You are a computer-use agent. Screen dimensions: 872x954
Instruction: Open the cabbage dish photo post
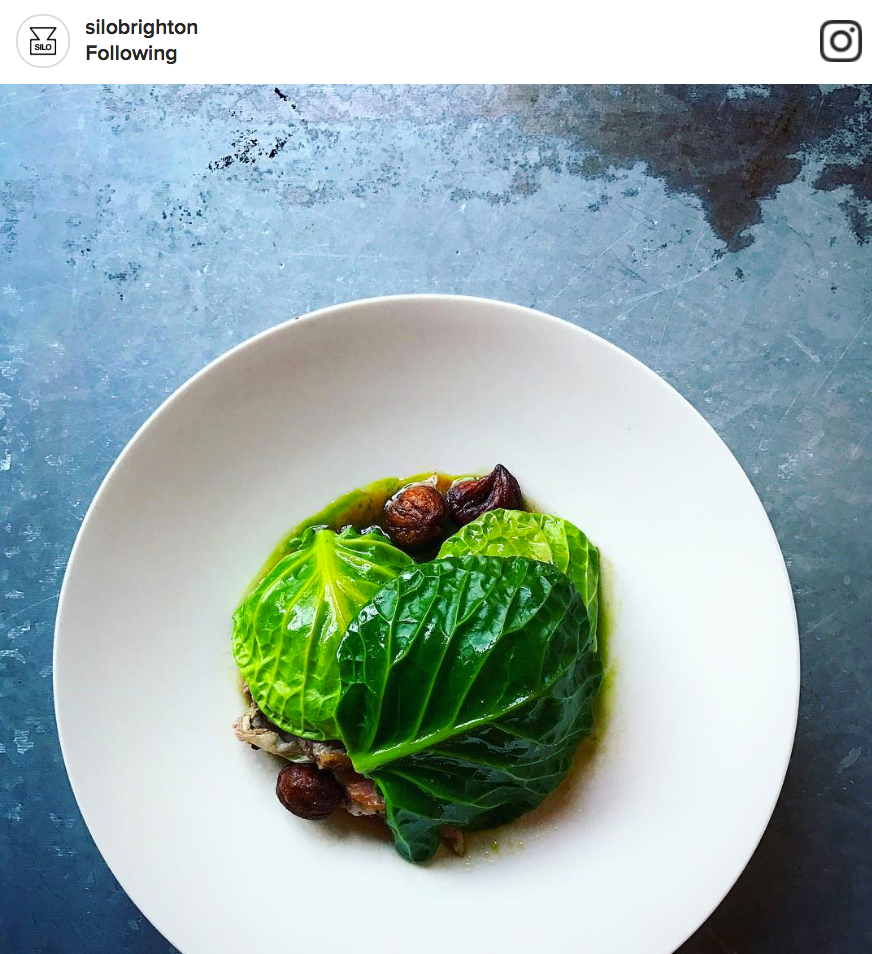click(x=436, y=600)
